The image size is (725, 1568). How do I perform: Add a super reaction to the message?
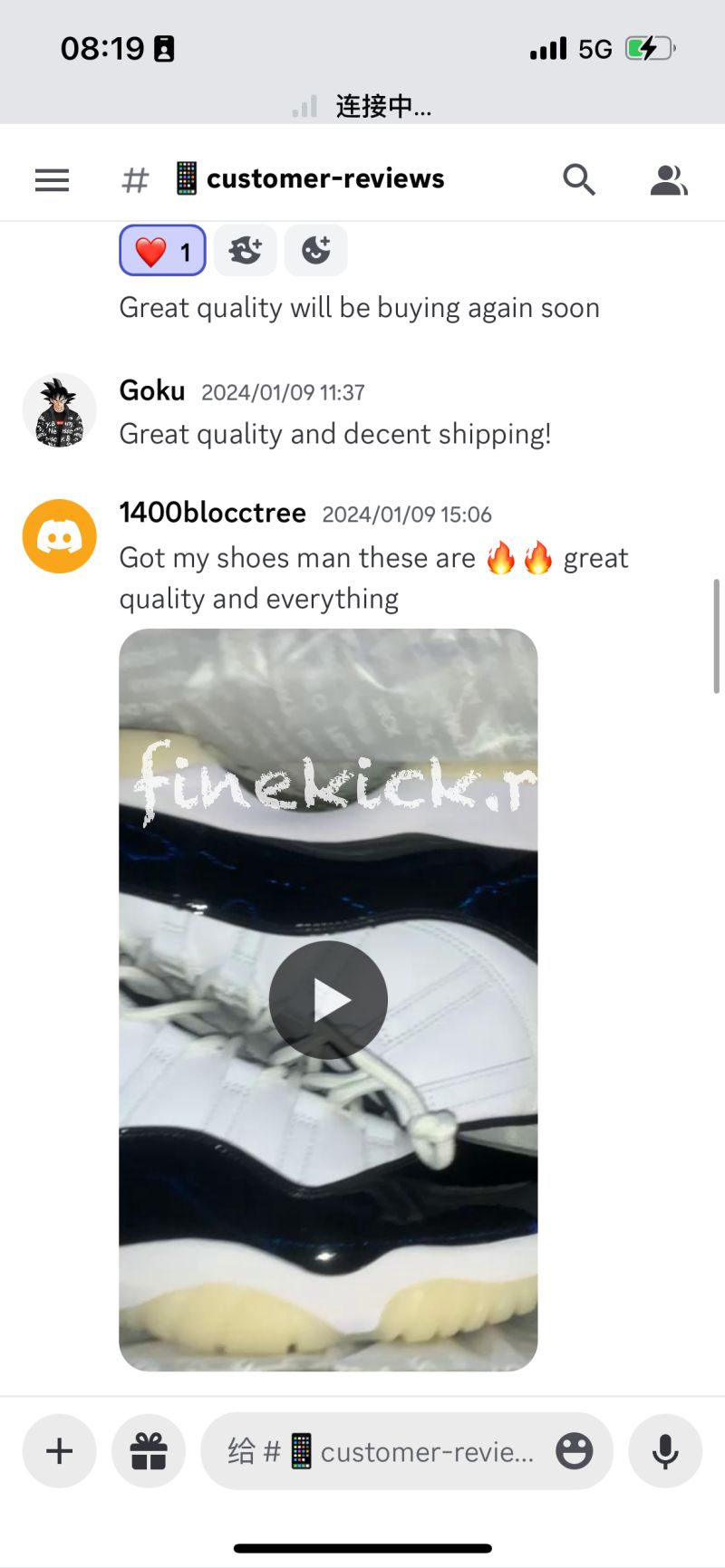[246, 250]
